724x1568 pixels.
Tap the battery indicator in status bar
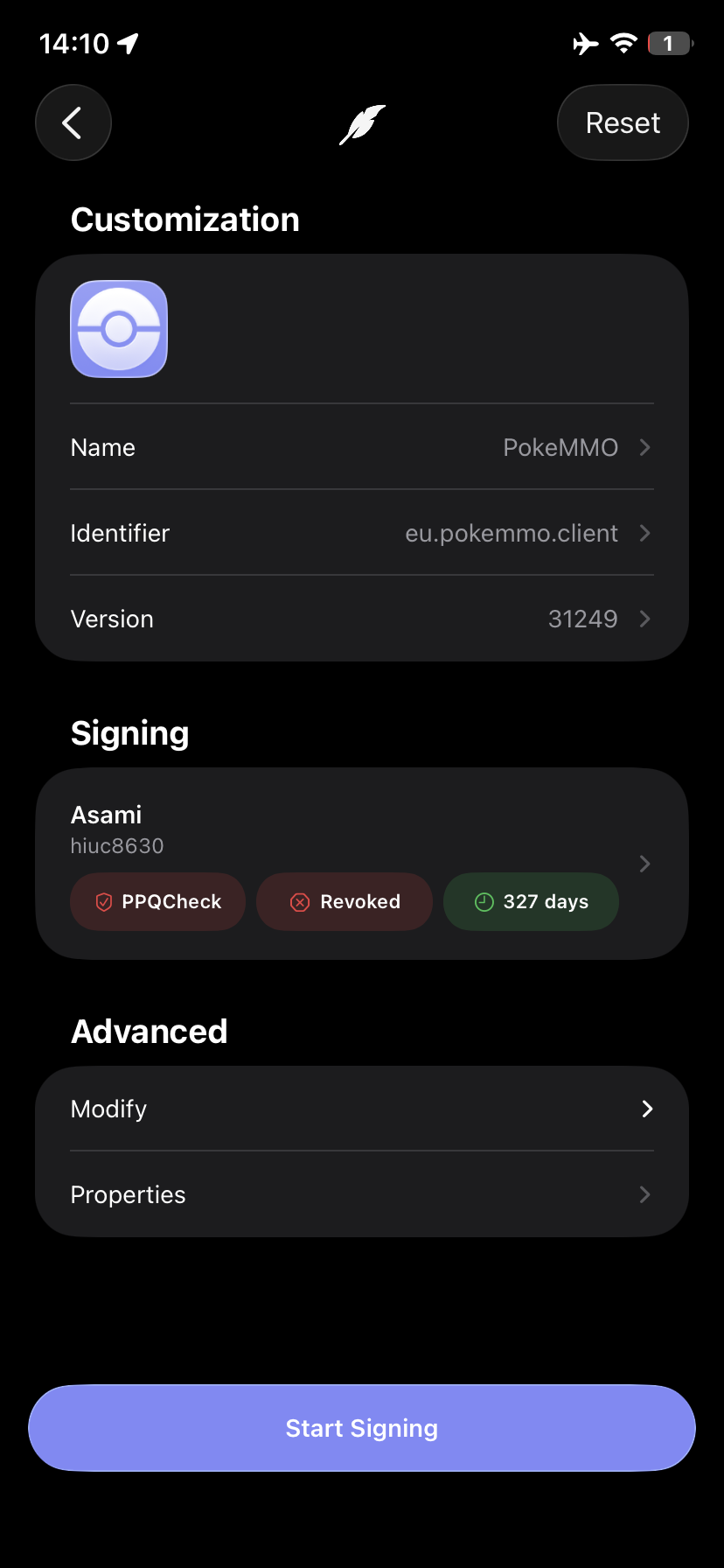pyautogui.click(x=668, y=43)
